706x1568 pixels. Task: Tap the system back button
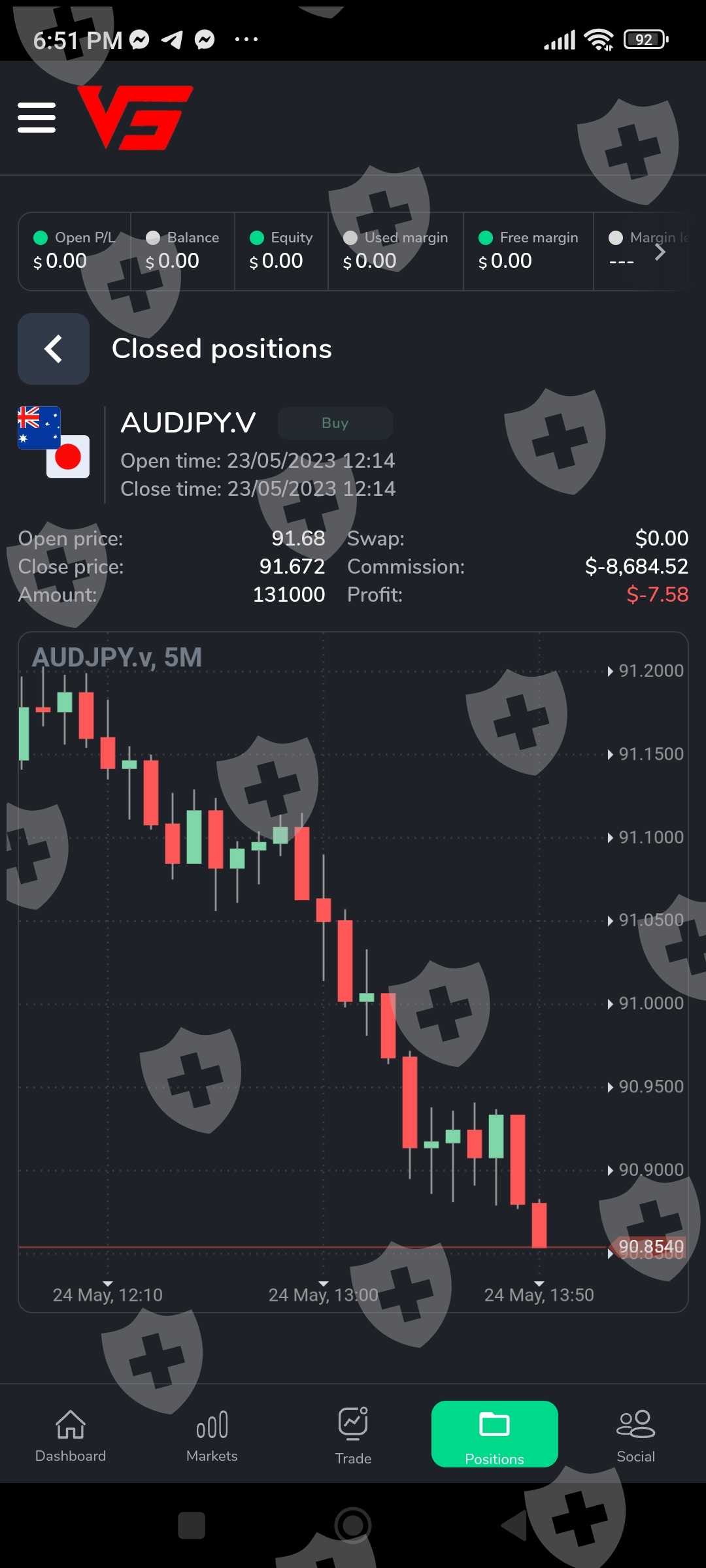514,1526
